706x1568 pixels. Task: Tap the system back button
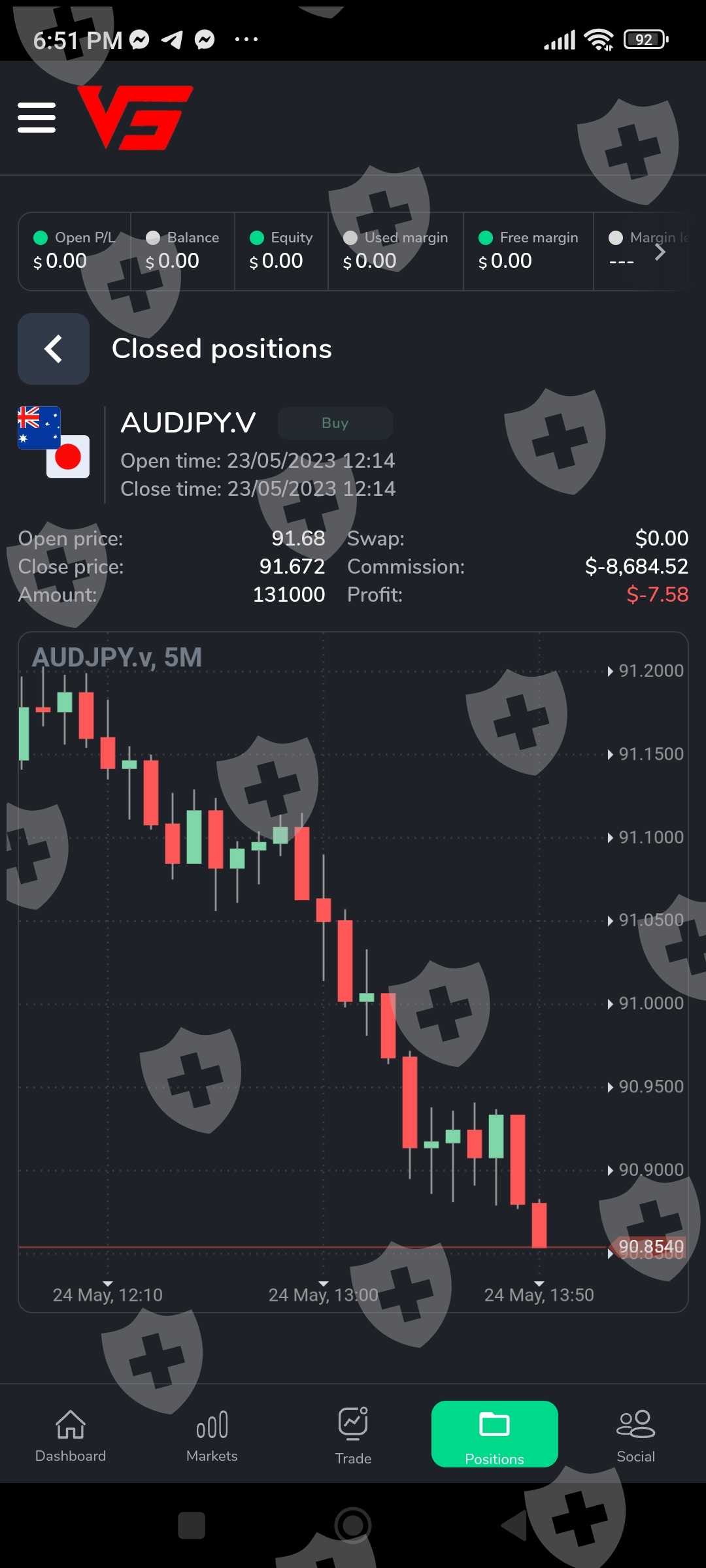514,1526
